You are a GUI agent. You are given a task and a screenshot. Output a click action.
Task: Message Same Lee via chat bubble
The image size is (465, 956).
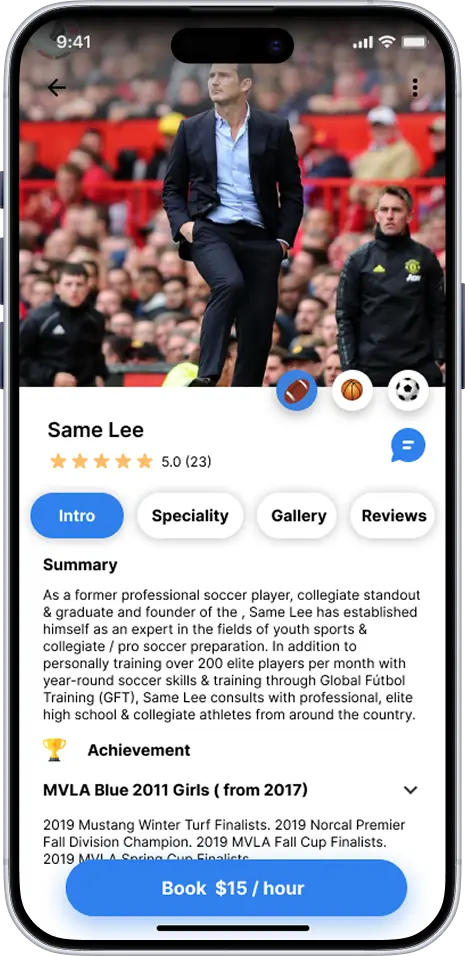tap(408, 446)
